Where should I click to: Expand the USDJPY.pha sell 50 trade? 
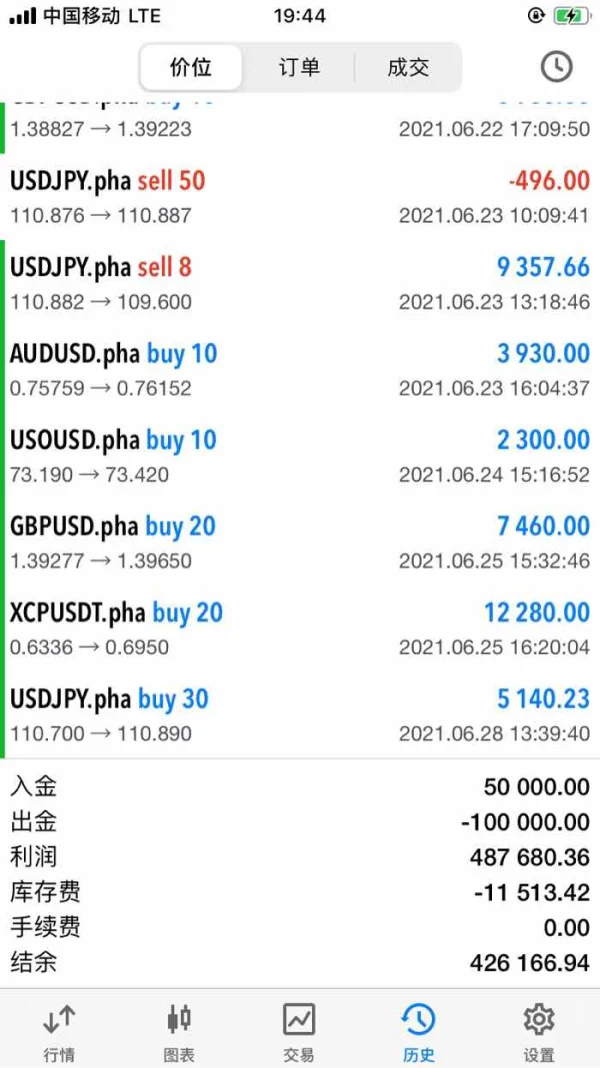pyautogui.click(x=300, y=197)
